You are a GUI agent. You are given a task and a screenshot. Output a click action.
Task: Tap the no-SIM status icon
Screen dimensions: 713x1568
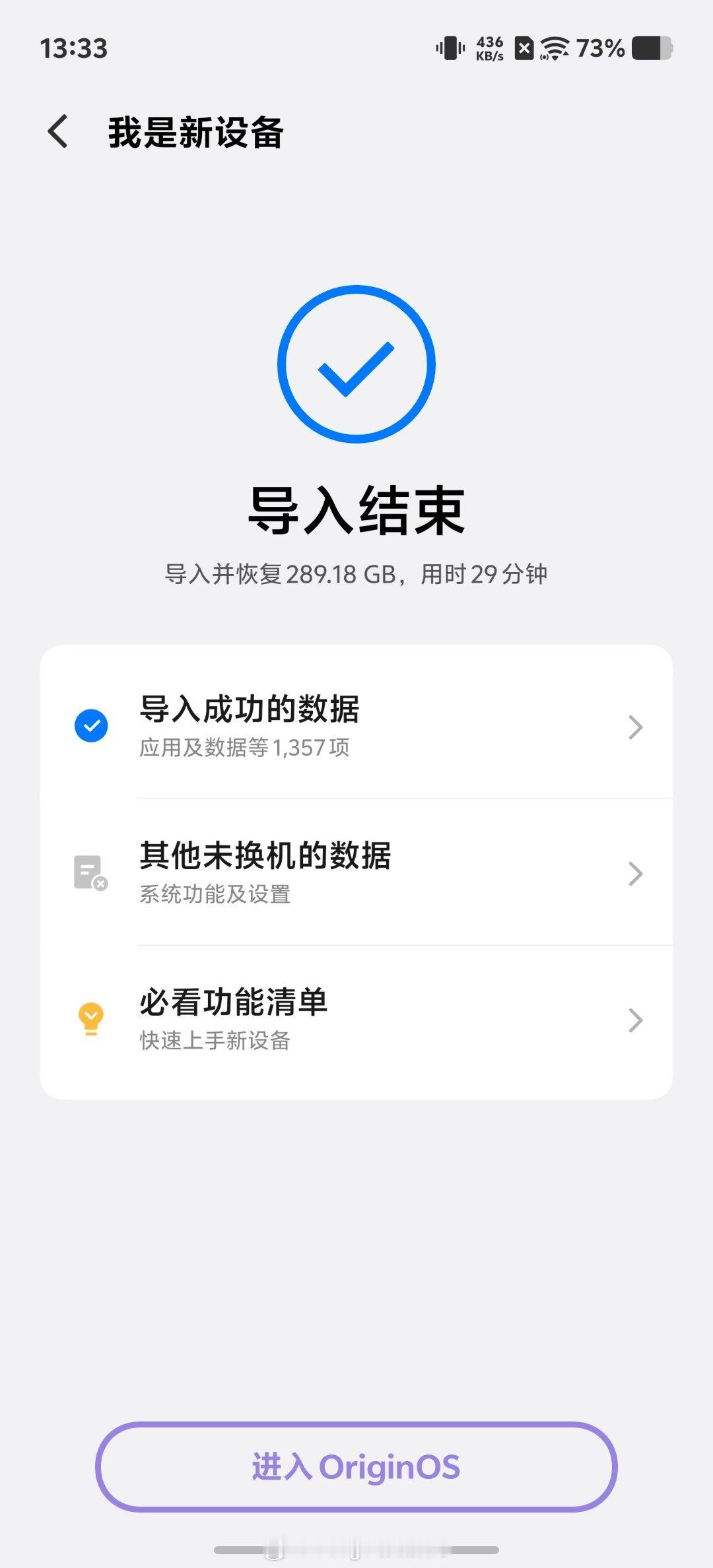[x=524, y=48]
